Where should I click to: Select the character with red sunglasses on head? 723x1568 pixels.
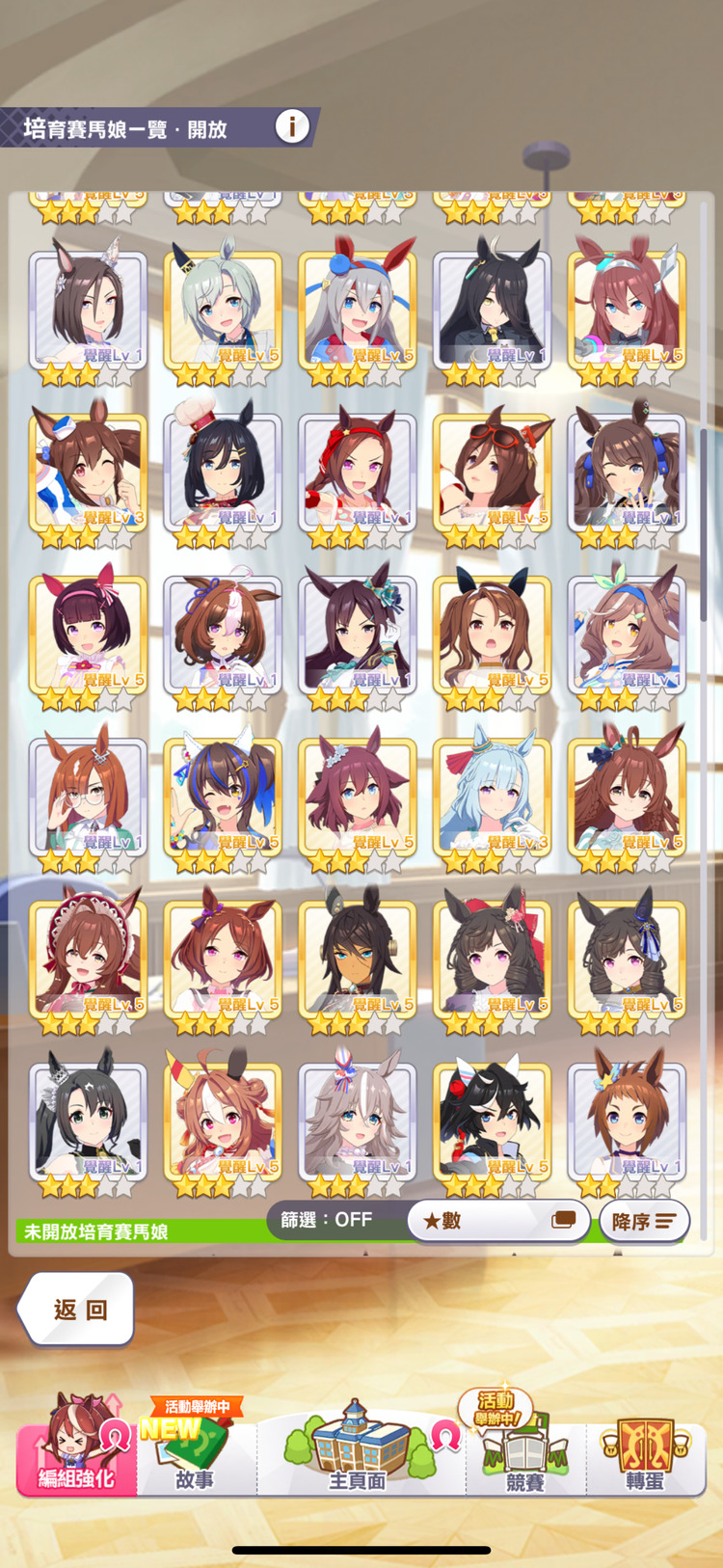tap(493, 472)
